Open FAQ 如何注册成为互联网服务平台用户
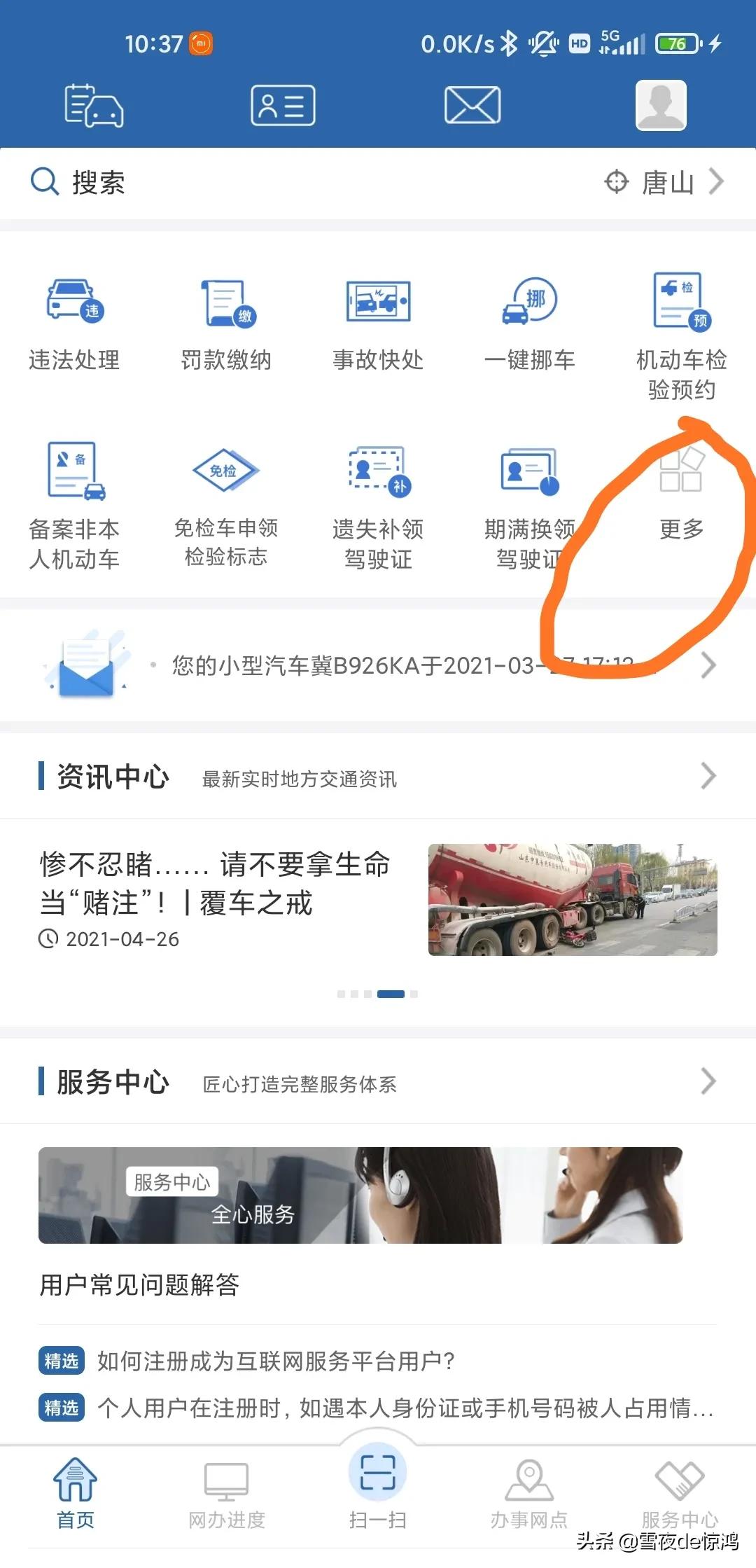This screenshot has width=756, height=1568. click(x=276, y=1361)
